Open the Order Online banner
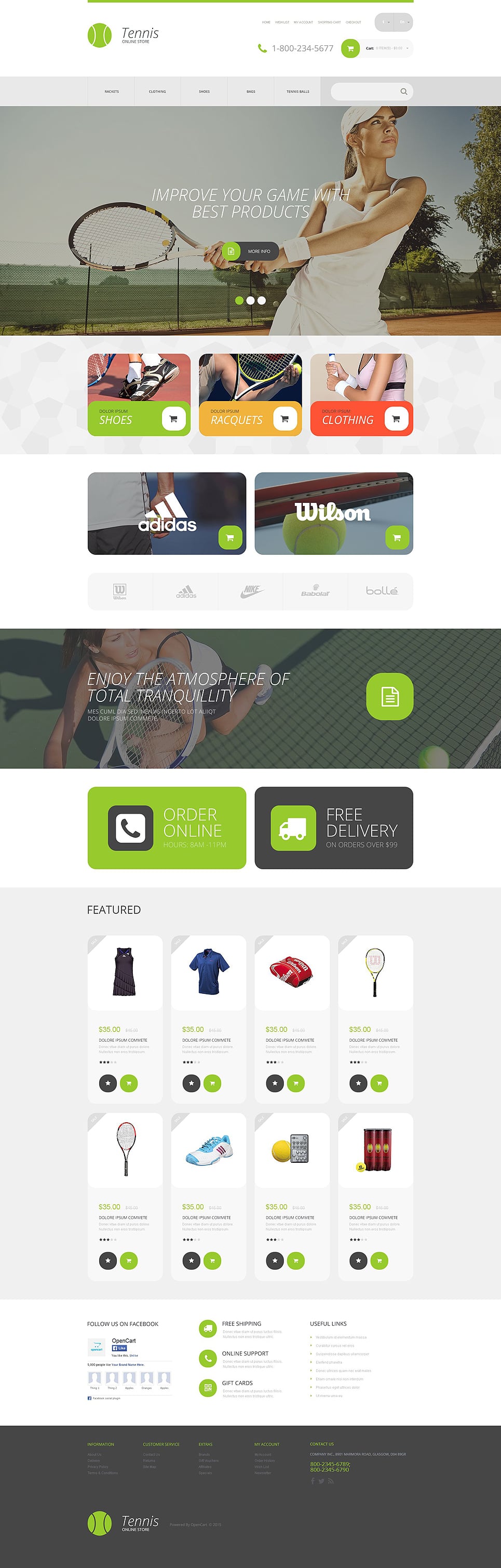Screen dimensions: 501x1568 tap(167, 828)
